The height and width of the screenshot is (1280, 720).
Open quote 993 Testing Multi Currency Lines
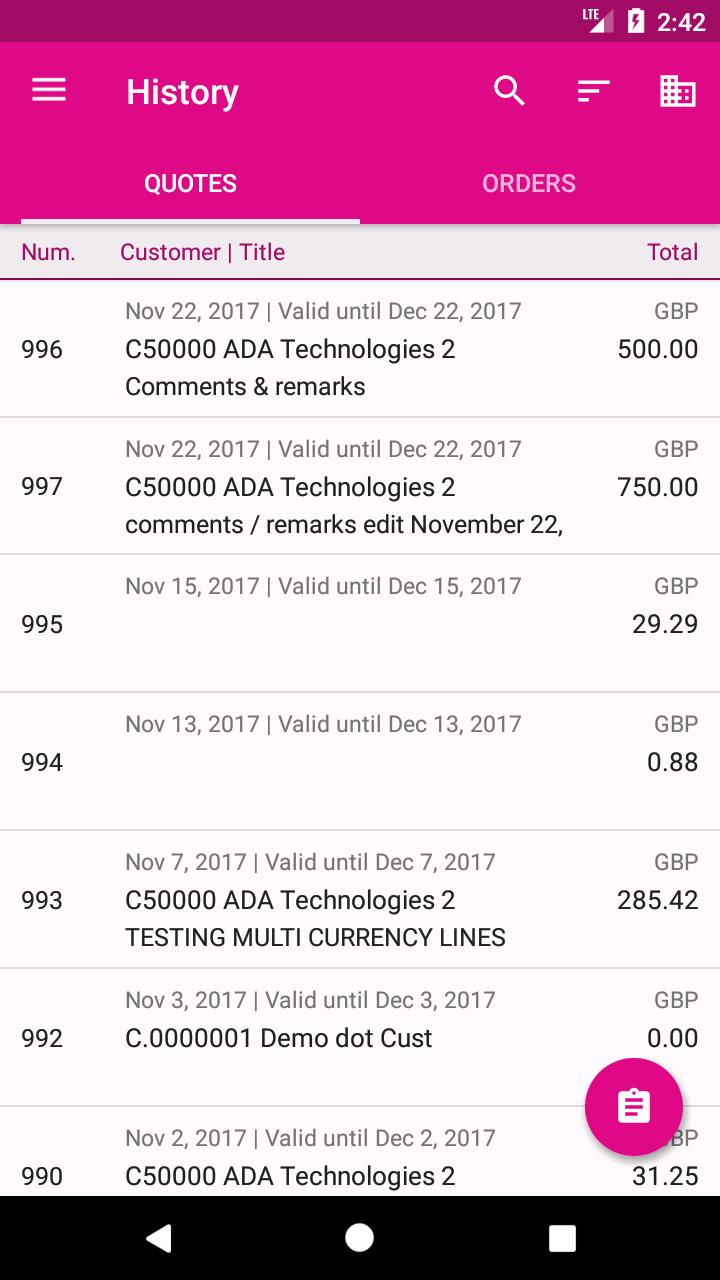360,900
